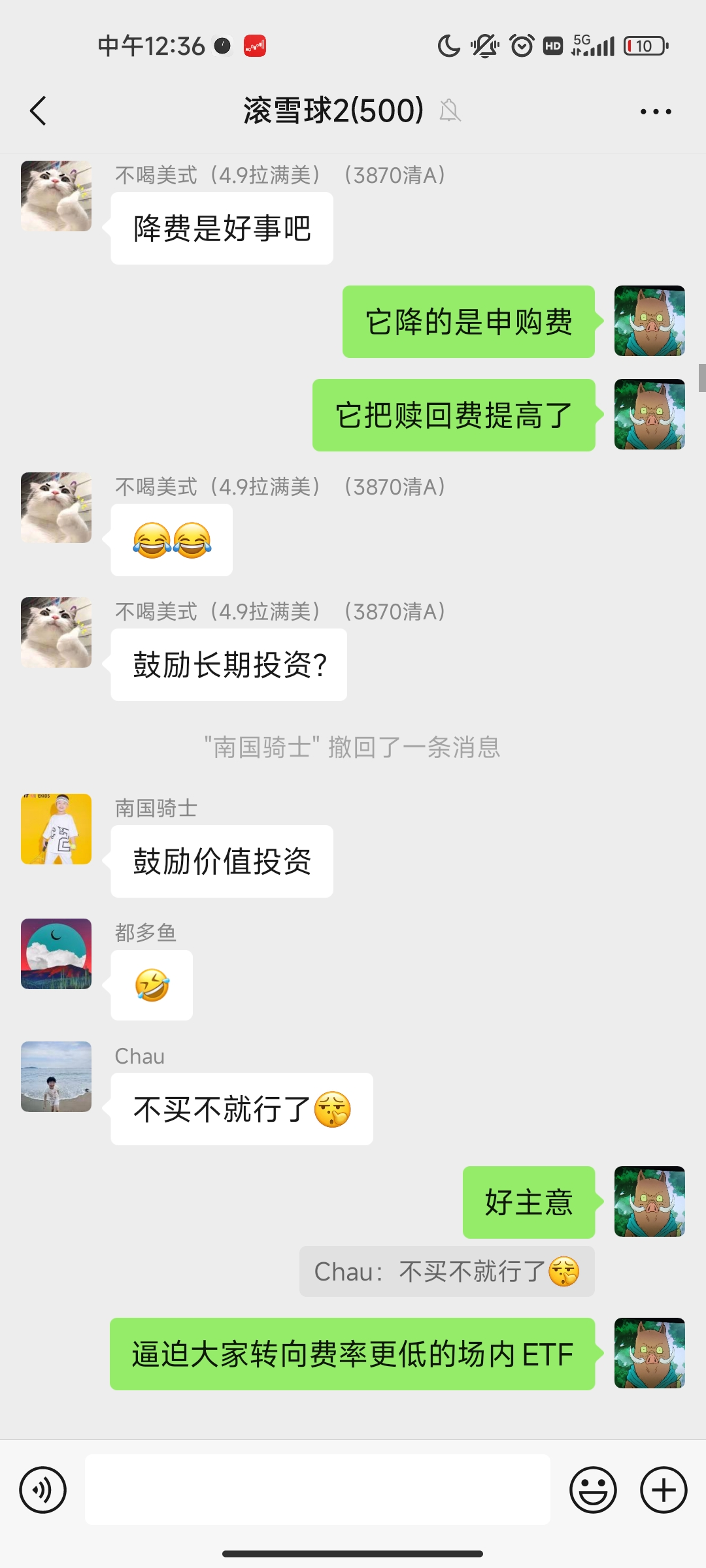Jump to quoted Chau message
Screen dimensions: 706x1568
tap(446, 1271)
